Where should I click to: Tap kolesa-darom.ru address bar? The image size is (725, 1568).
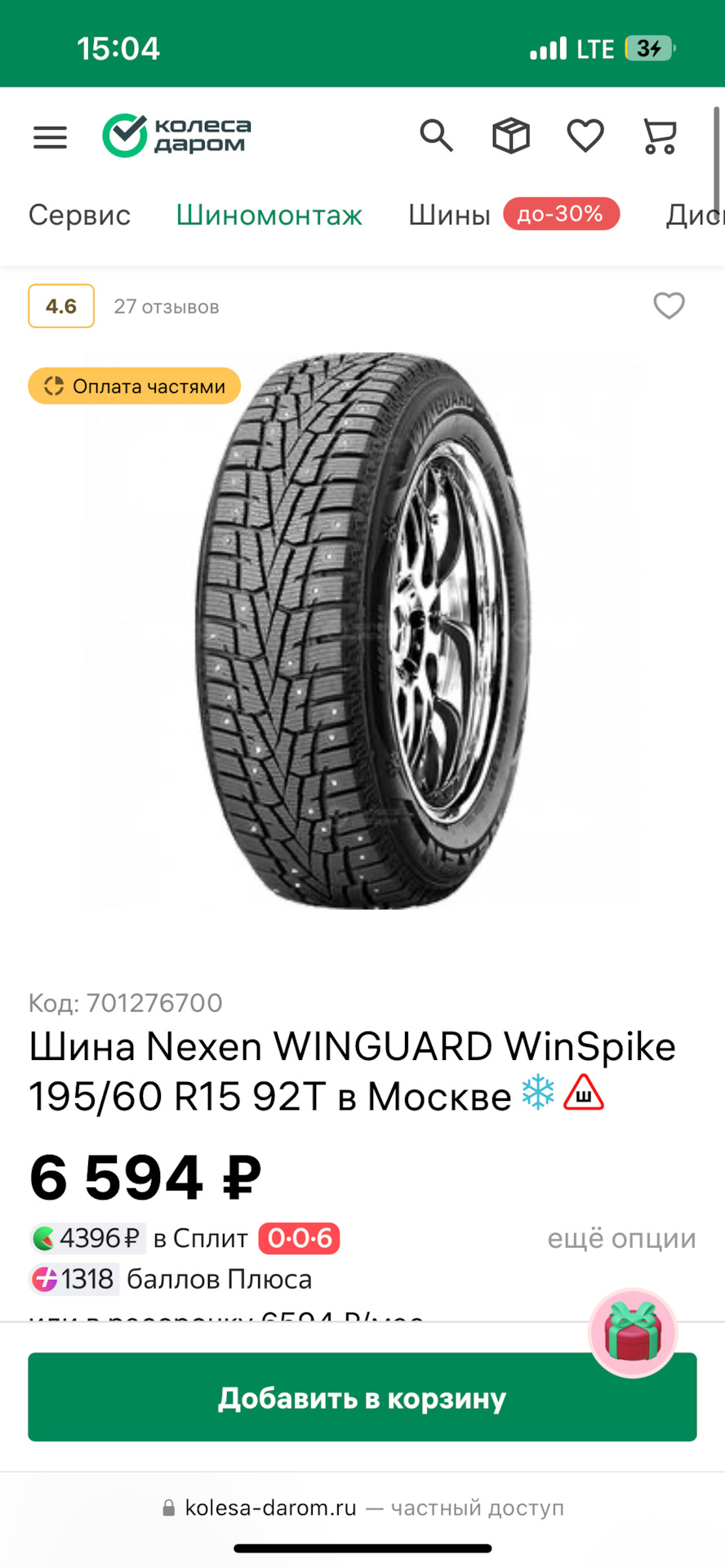[362, 1508]
